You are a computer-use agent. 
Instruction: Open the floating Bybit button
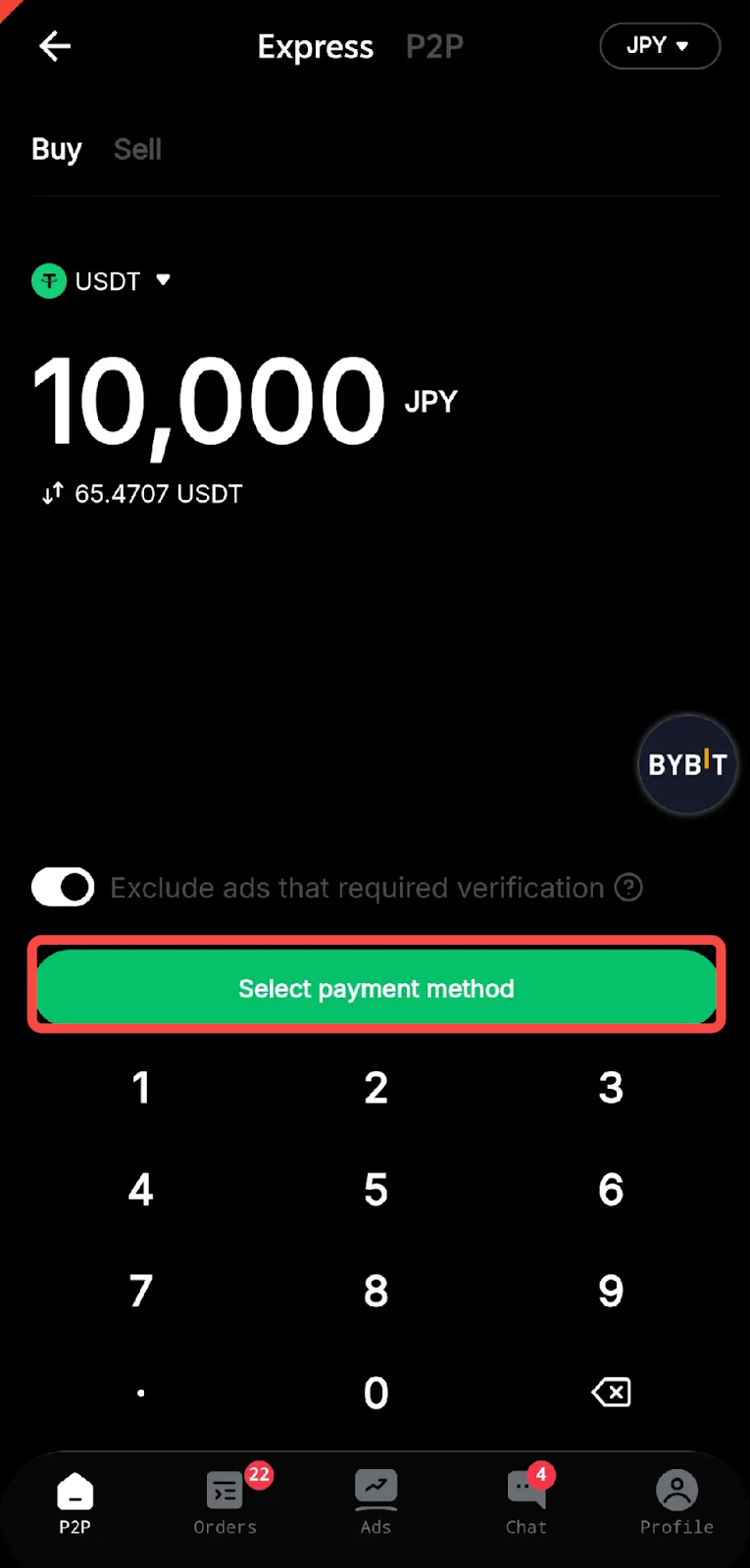(x=686, y=764)
